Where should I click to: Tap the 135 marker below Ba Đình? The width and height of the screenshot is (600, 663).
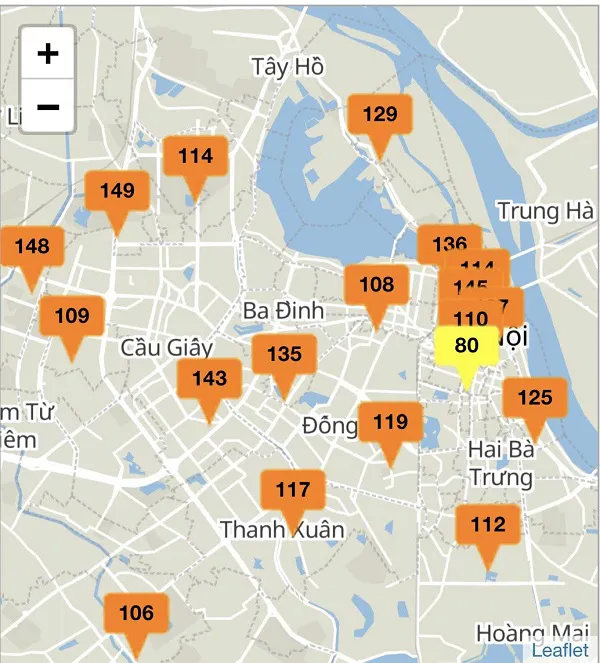click(x=284, y=355)
